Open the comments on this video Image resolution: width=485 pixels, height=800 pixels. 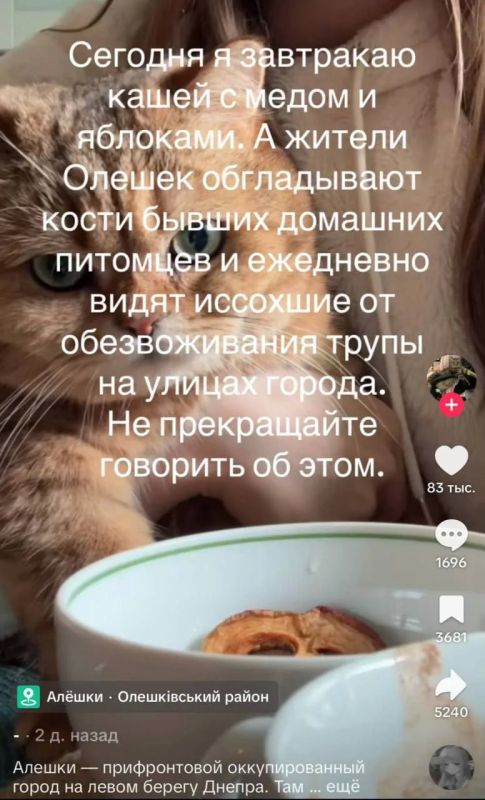coord(452,534)
